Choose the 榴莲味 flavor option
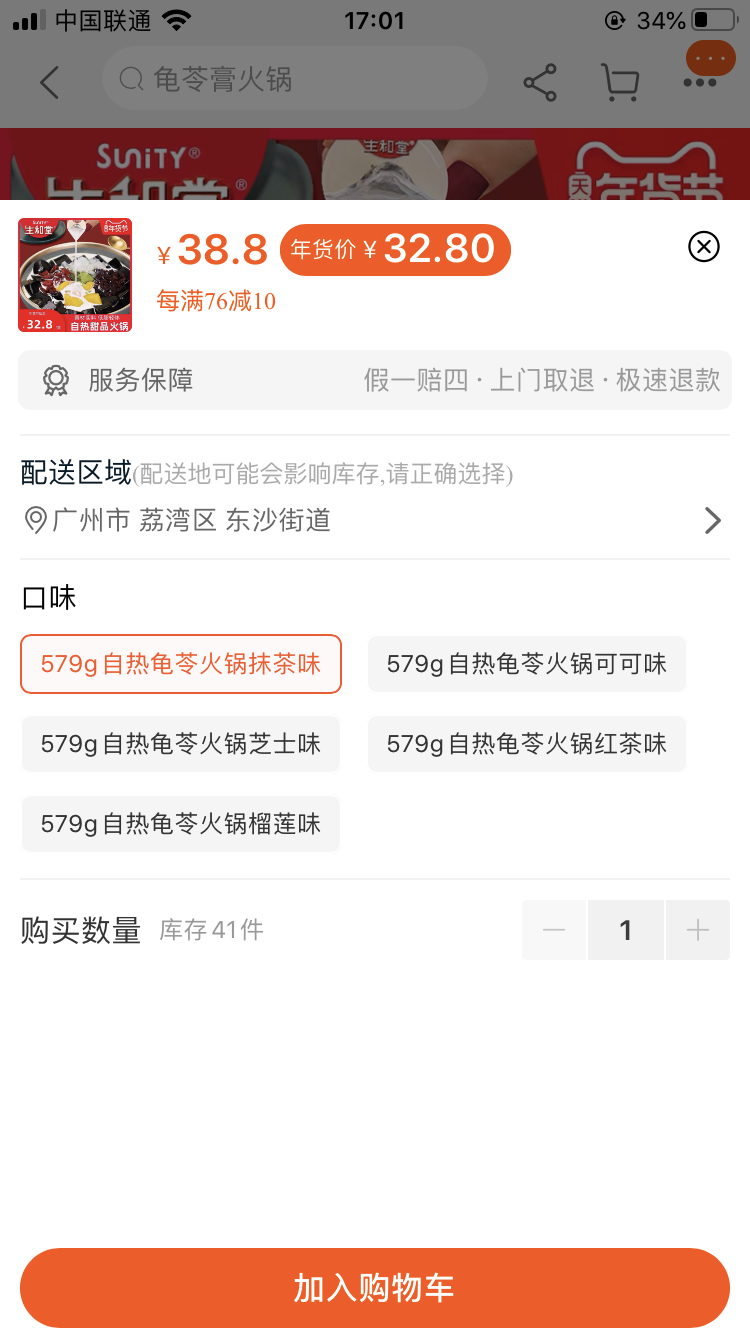 click(x=181, y=824)
